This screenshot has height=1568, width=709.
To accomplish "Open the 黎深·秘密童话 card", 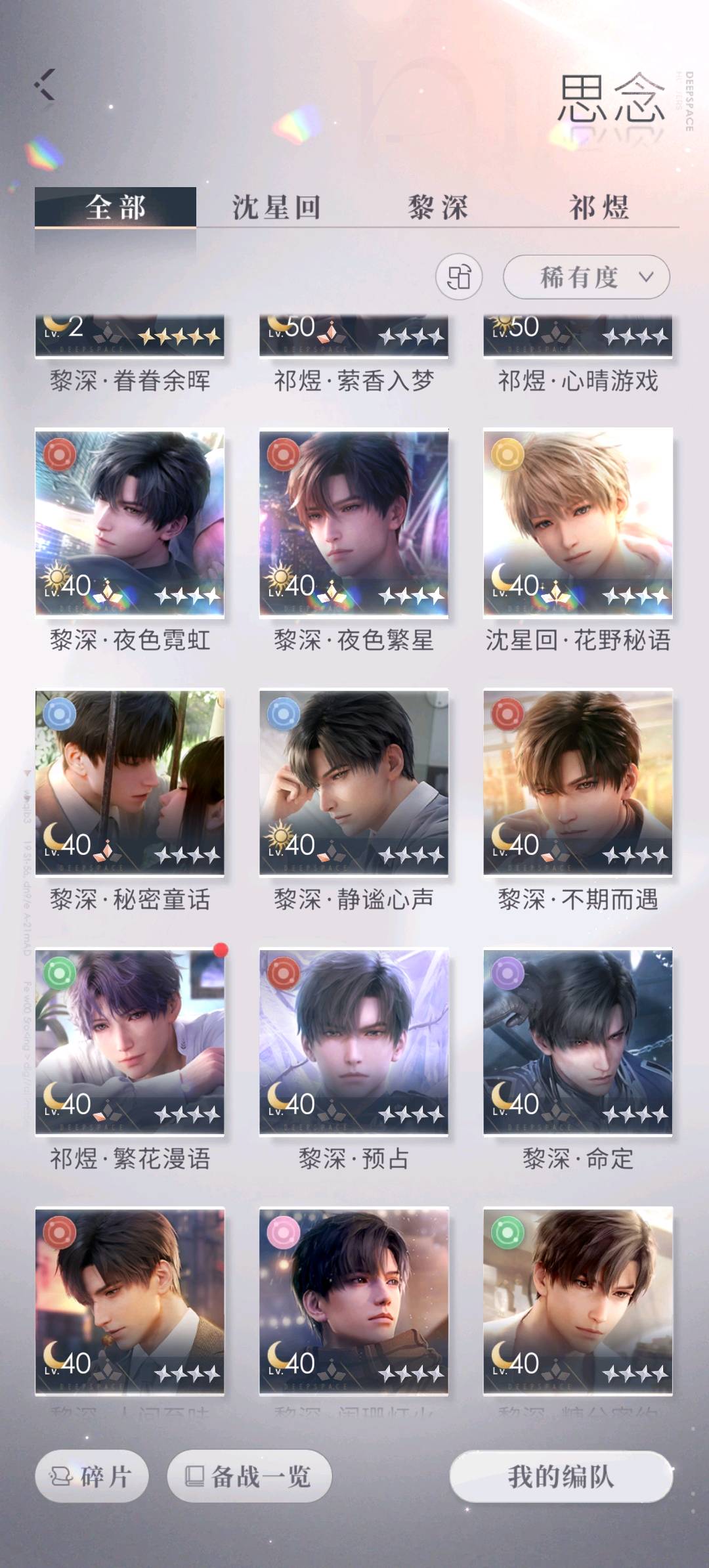I will pos(130,782).
